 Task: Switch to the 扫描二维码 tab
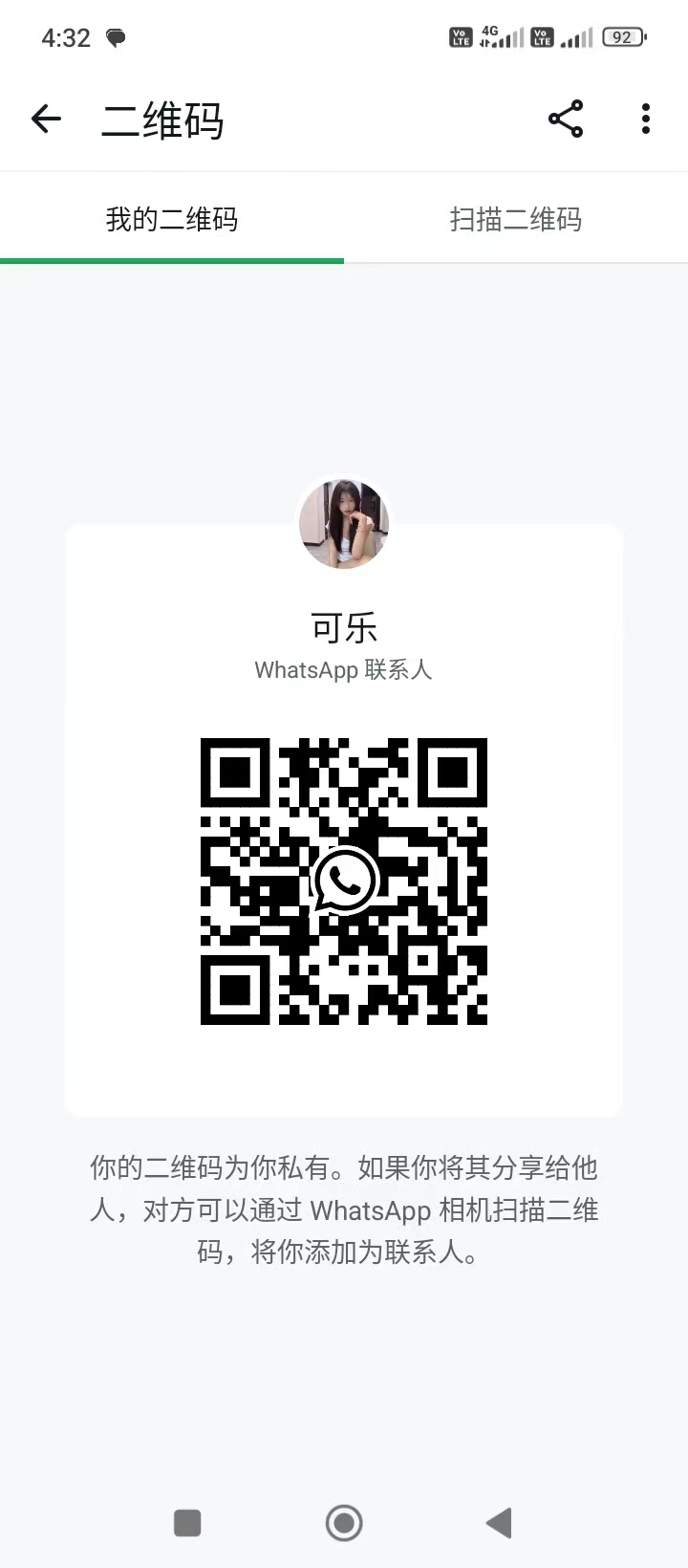(516, 219)
